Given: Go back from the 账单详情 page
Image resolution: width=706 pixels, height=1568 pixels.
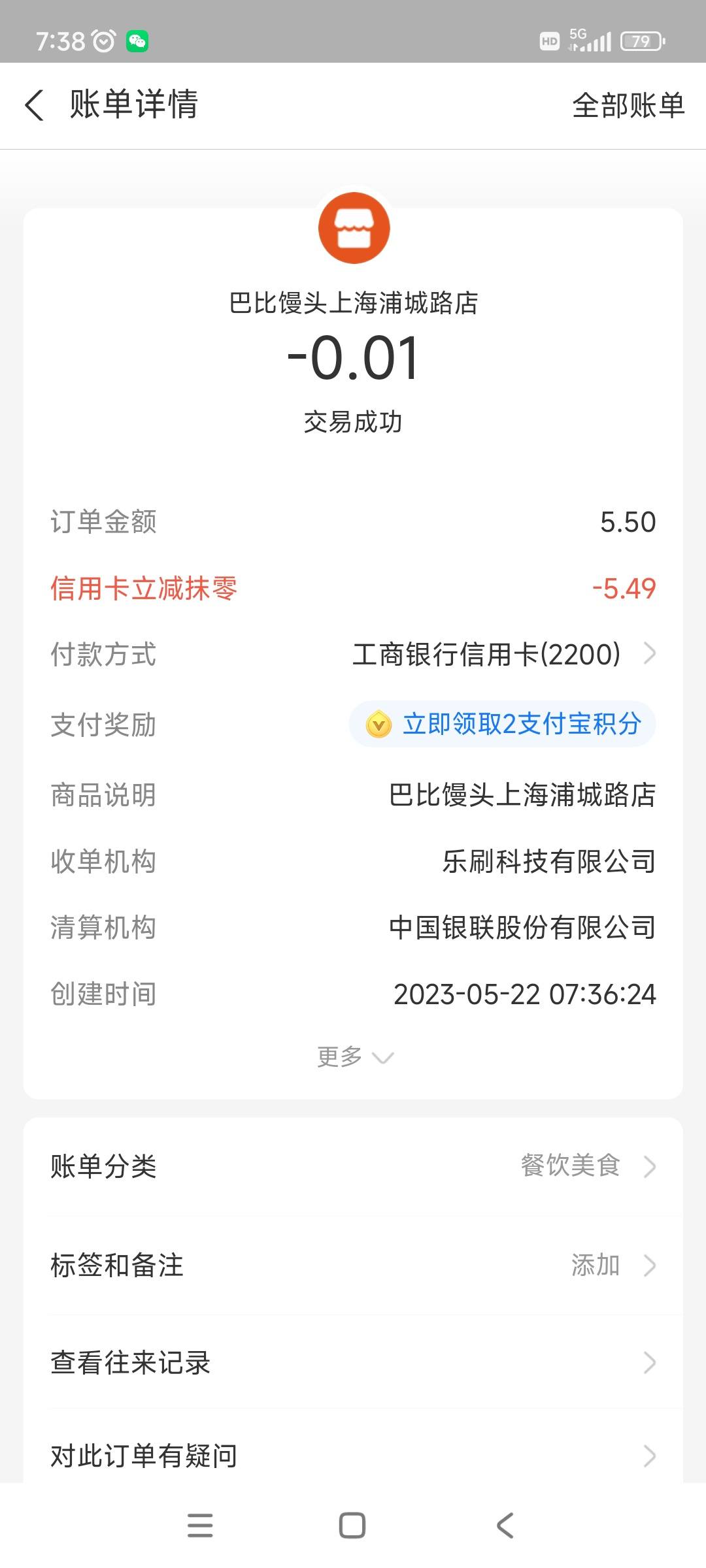Looking at the screenshot, I should coord(34,105).
